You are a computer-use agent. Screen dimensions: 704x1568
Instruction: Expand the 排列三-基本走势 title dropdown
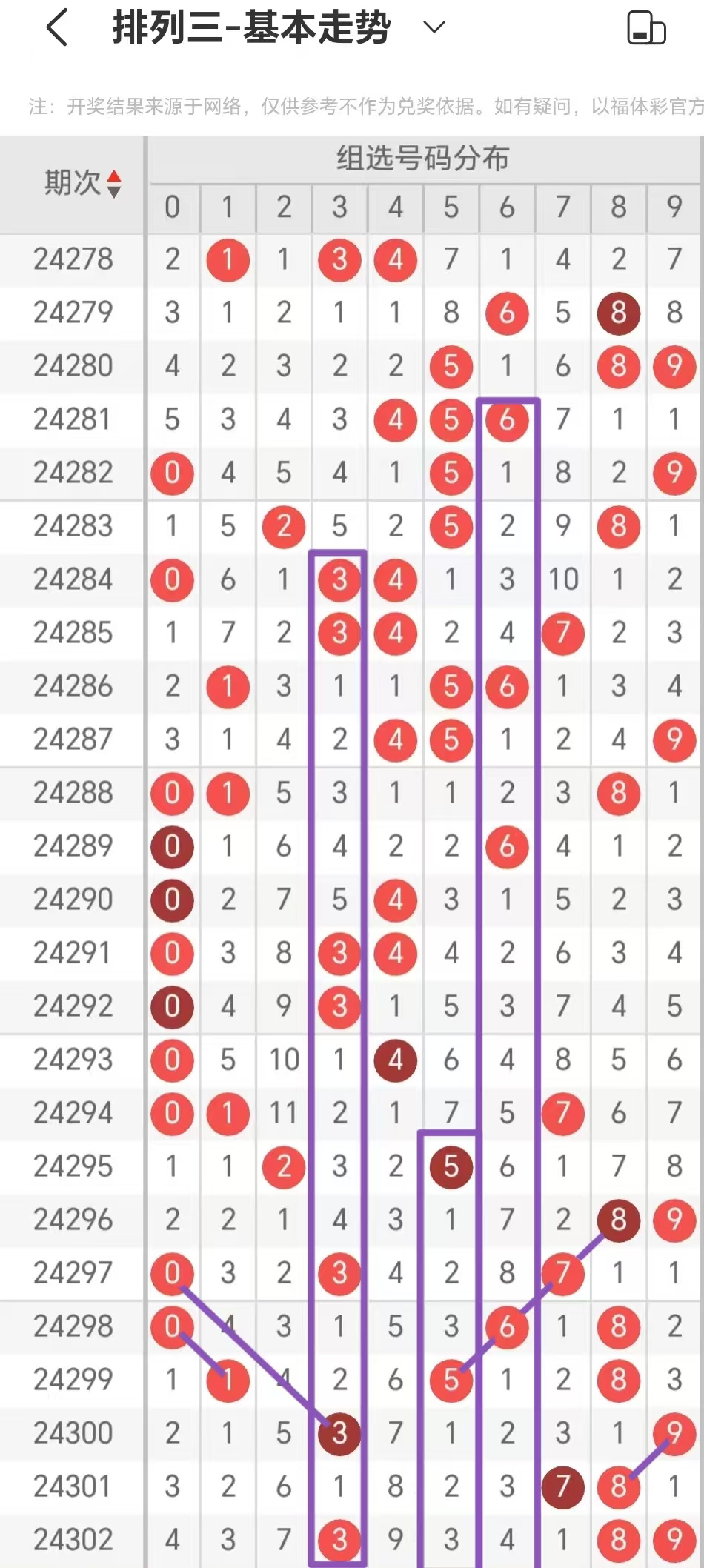click(434, 27)
